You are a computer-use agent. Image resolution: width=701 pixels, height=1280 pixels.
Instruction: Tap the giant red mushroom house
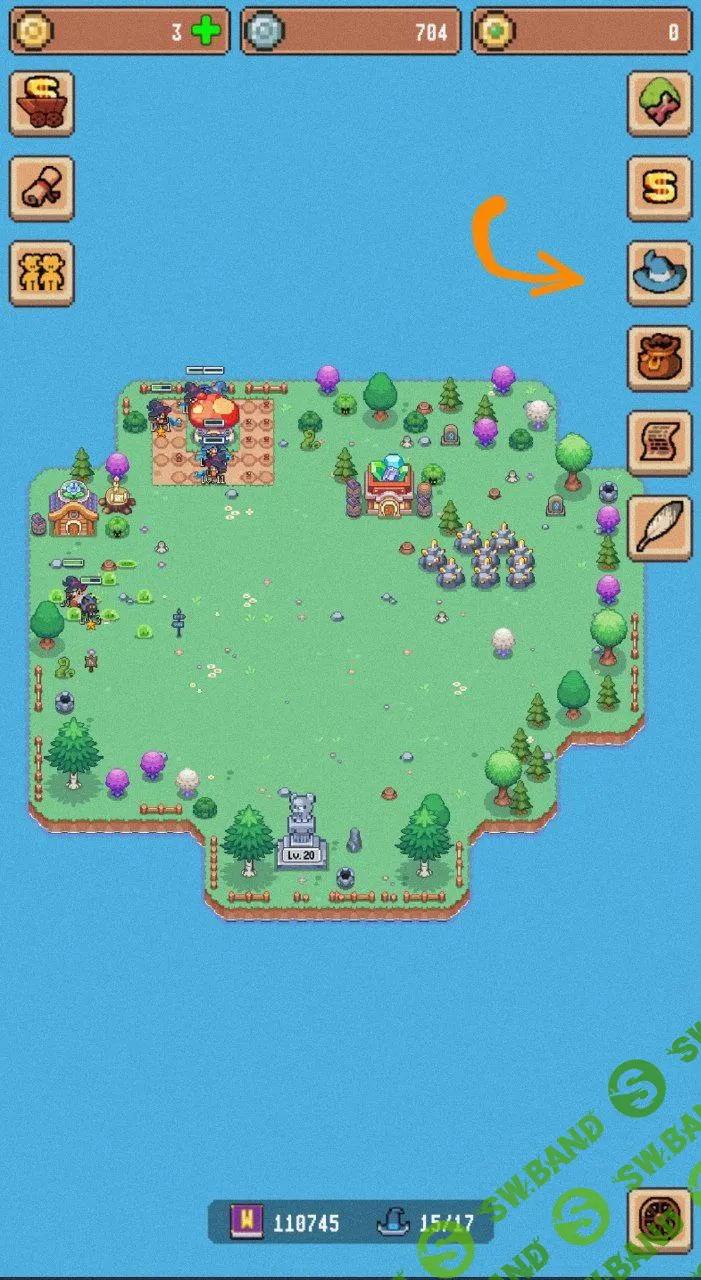coord(213,413)
